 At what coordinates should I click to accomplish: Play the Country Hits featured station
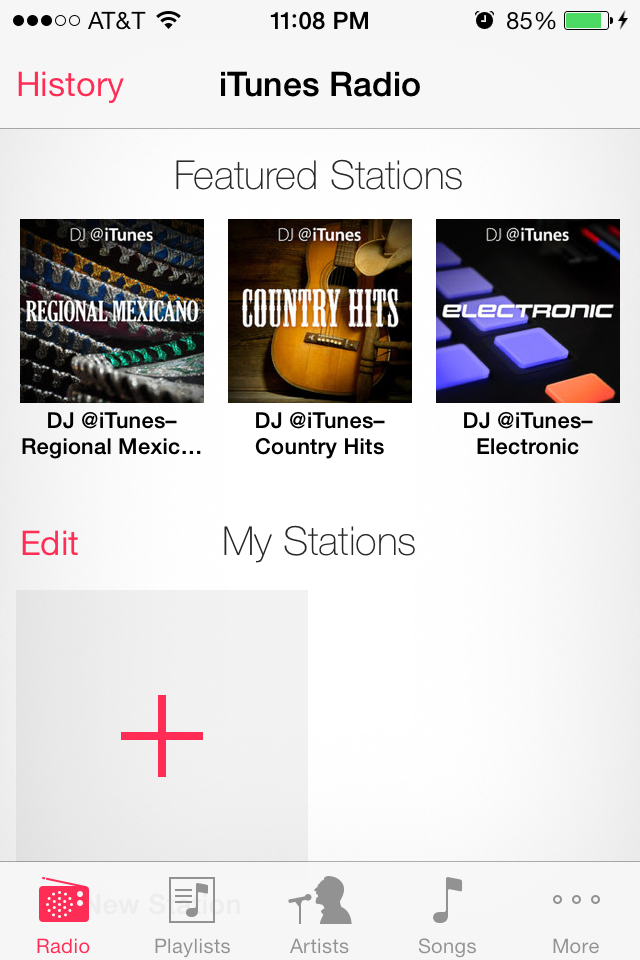pyautogui.click(x=320, y=311)
